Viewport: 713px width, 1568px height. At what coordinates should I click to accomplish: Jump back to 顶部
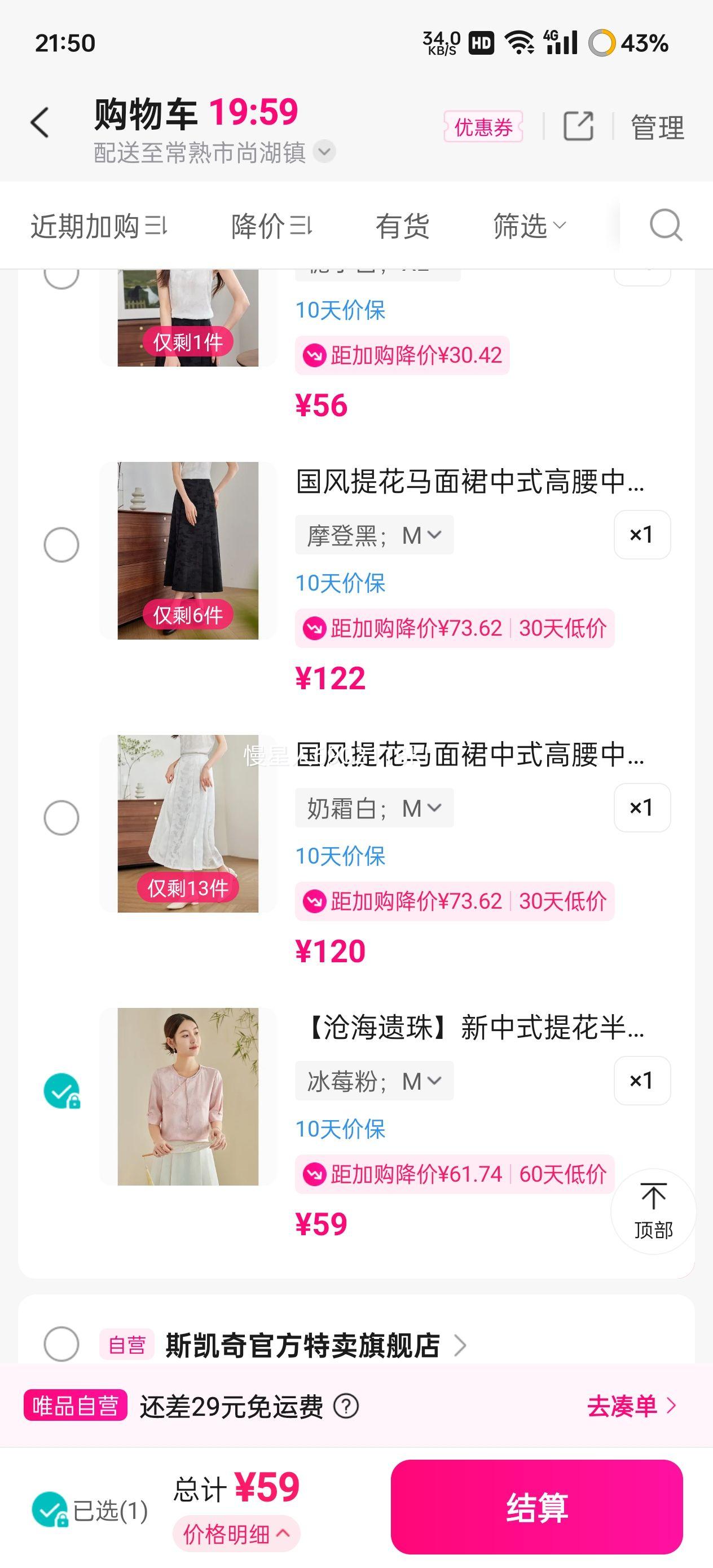[653, 1211]
